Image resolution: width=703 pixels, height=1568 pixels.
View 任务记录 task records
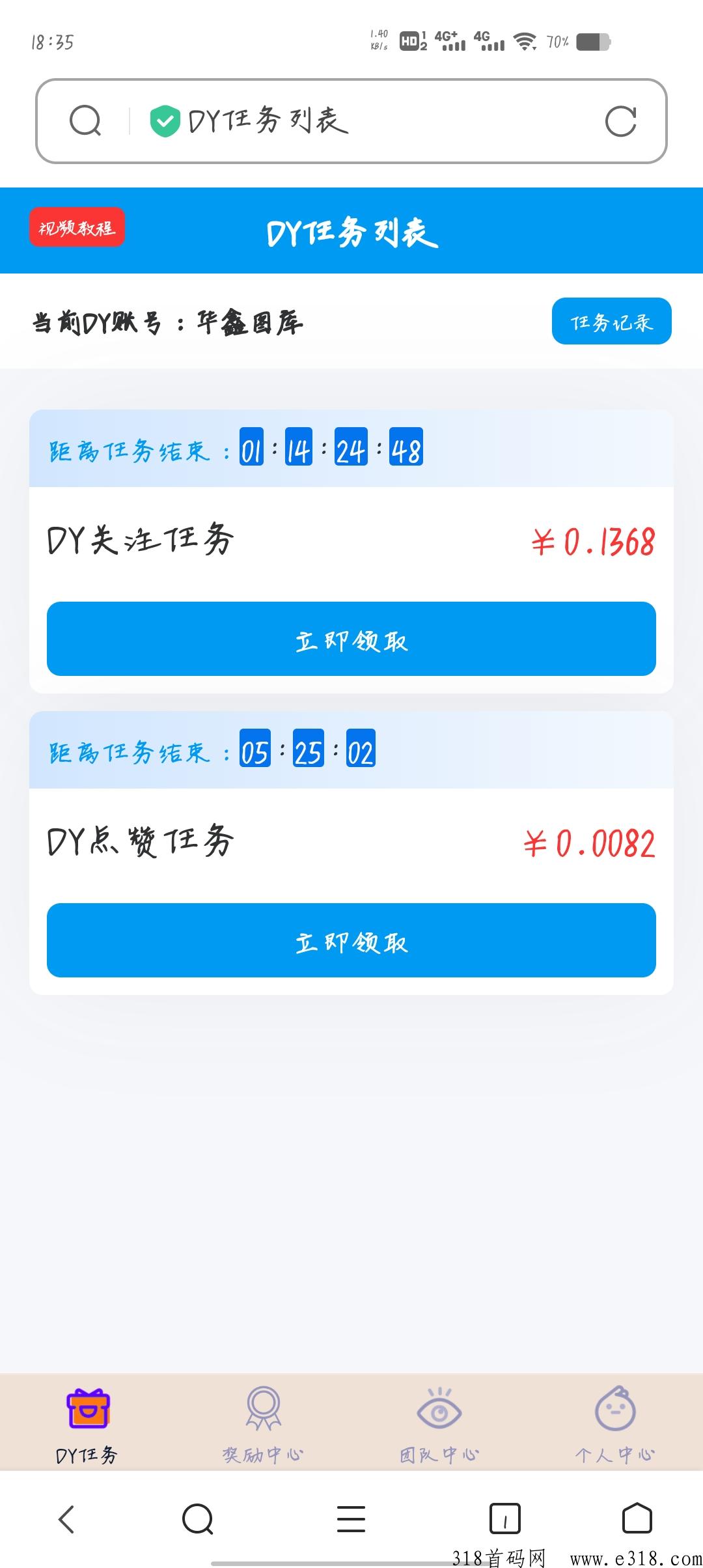point(611,321)
